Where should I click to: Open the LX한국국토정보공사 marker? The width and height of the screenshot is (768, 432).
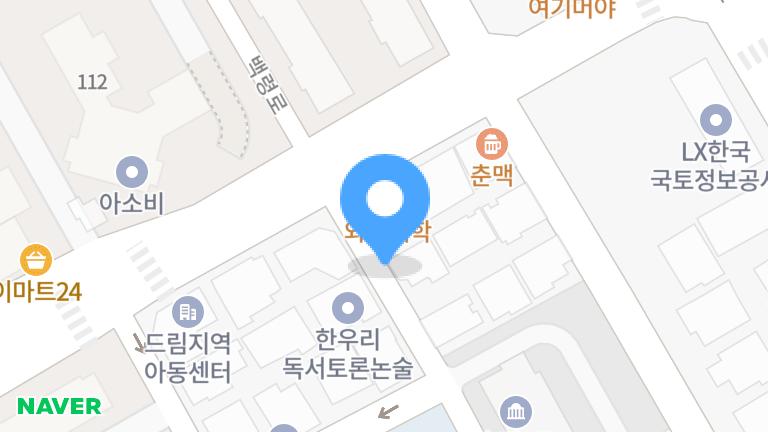(x=715, y=122)
